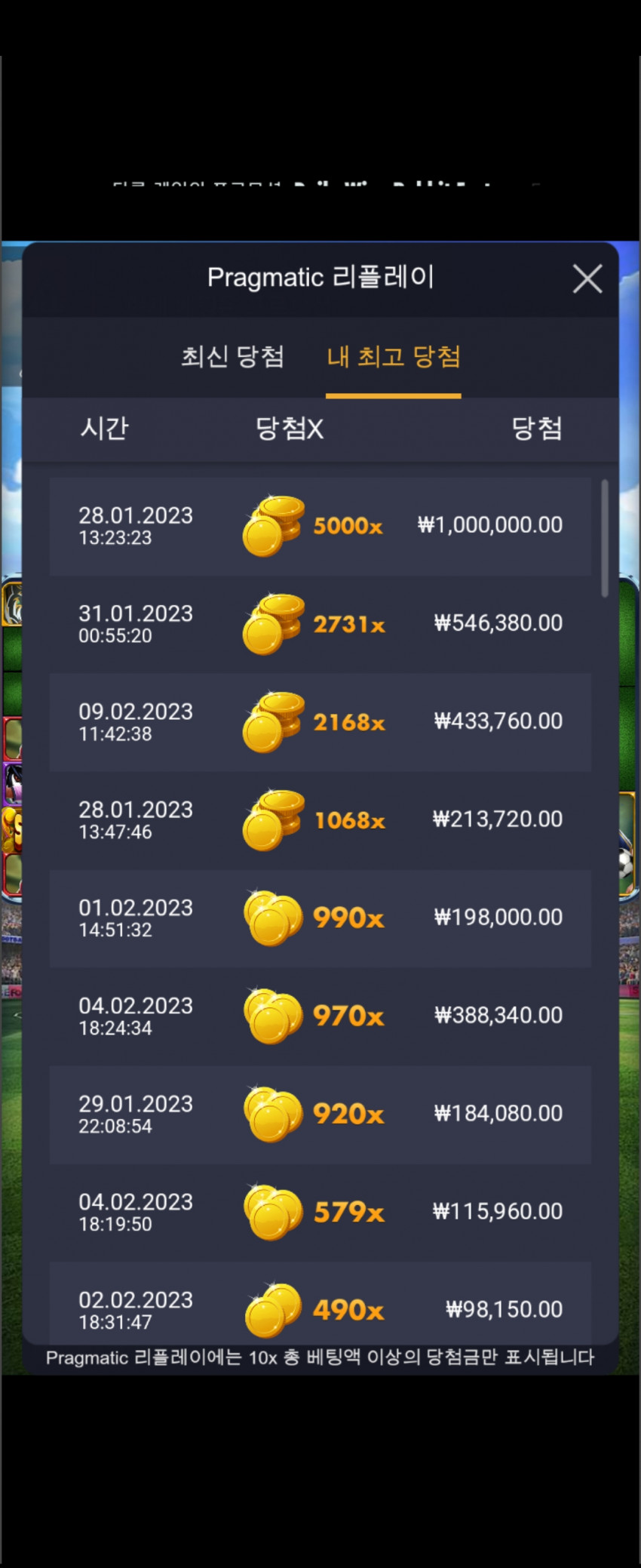Screen dimensions: 641x1568
Task: Open the 2731x win replay
Action: pos(320,624)
